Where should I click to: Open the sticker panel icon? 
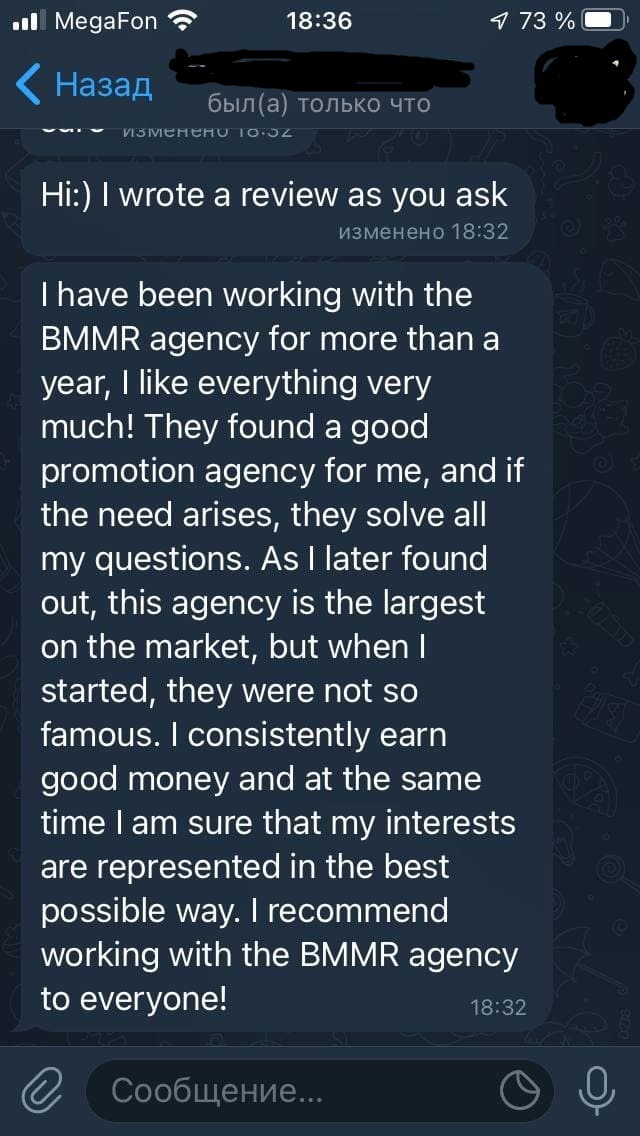[x=520, y=1091]
